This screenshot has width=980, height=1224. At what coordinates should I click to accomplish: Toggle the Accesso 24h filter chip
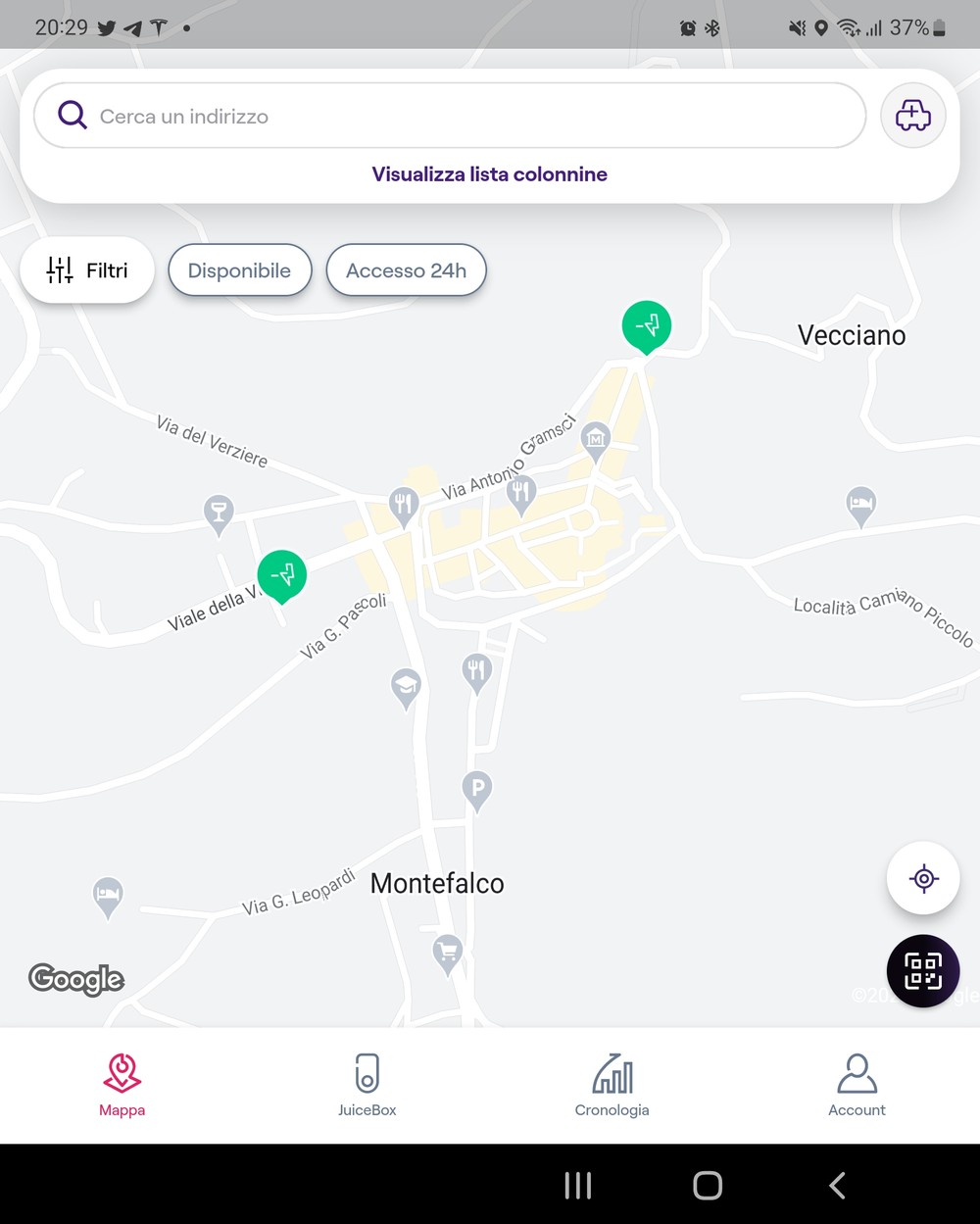click(x=406, y=270)
